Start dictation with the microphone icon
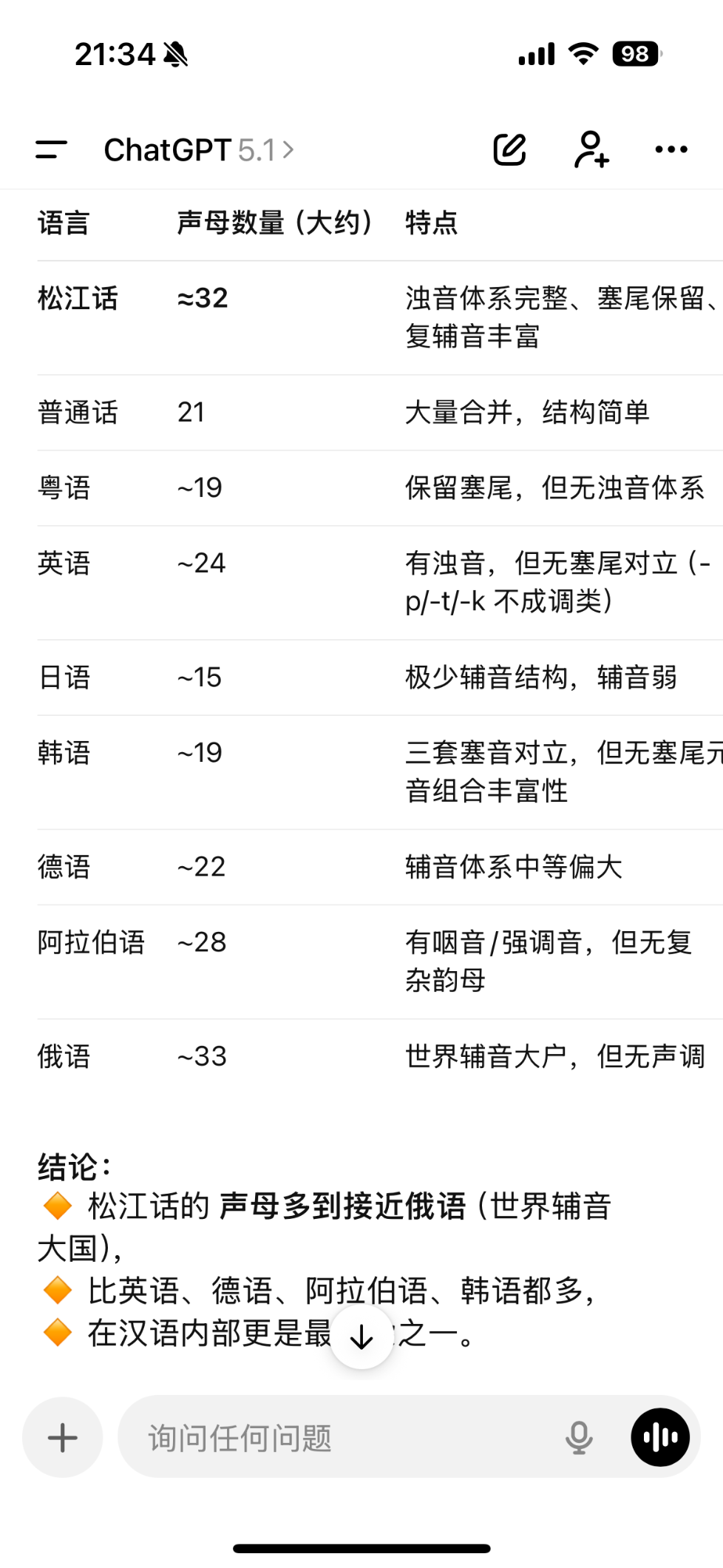Viewport: 723px width, 1568px height. [x=579, y=1437]
